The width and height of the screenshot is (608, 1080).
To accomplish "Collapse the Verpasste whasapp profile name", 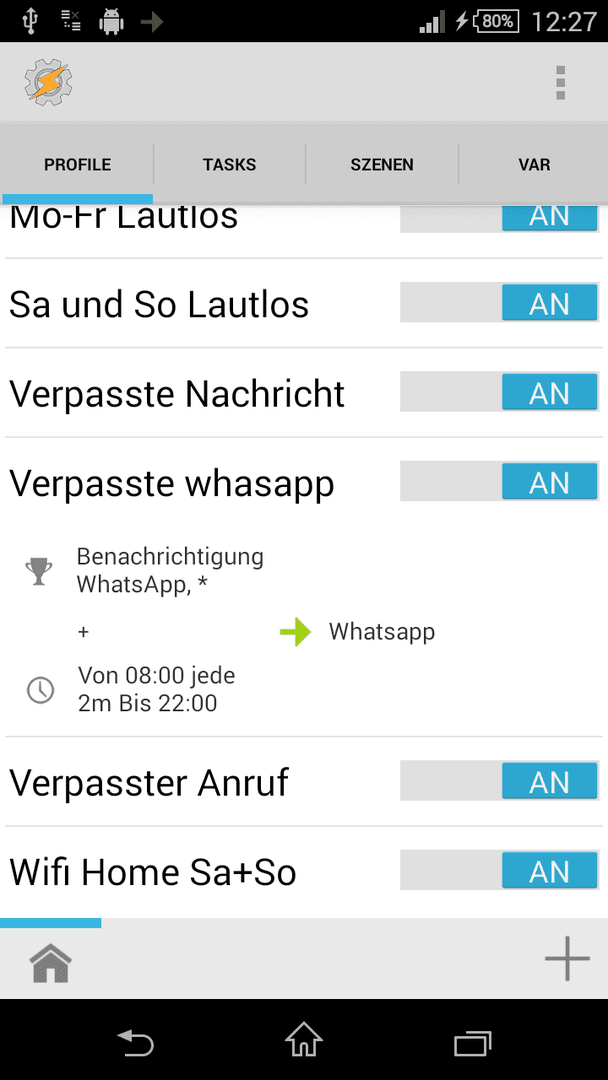I will coord(171,484).
